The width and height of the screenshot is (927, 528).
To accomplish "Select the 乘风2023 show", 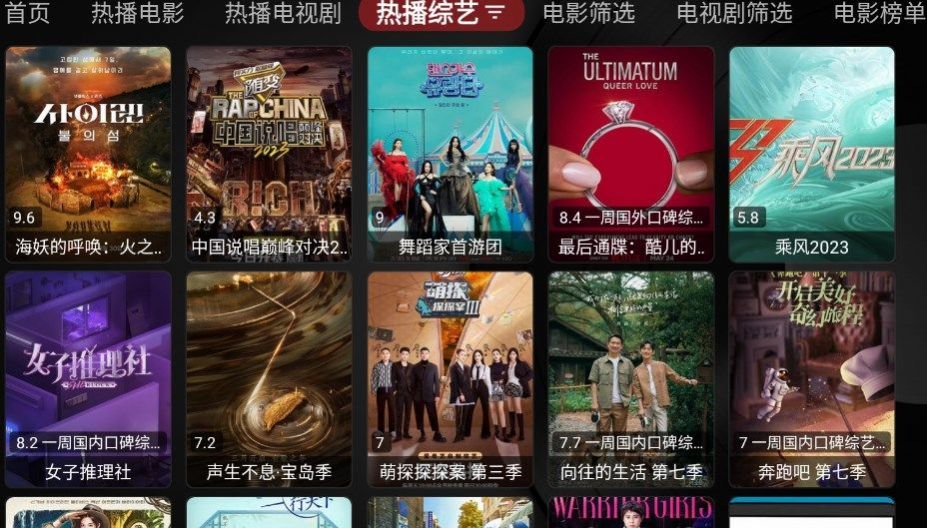I will (x=811, y=153).
